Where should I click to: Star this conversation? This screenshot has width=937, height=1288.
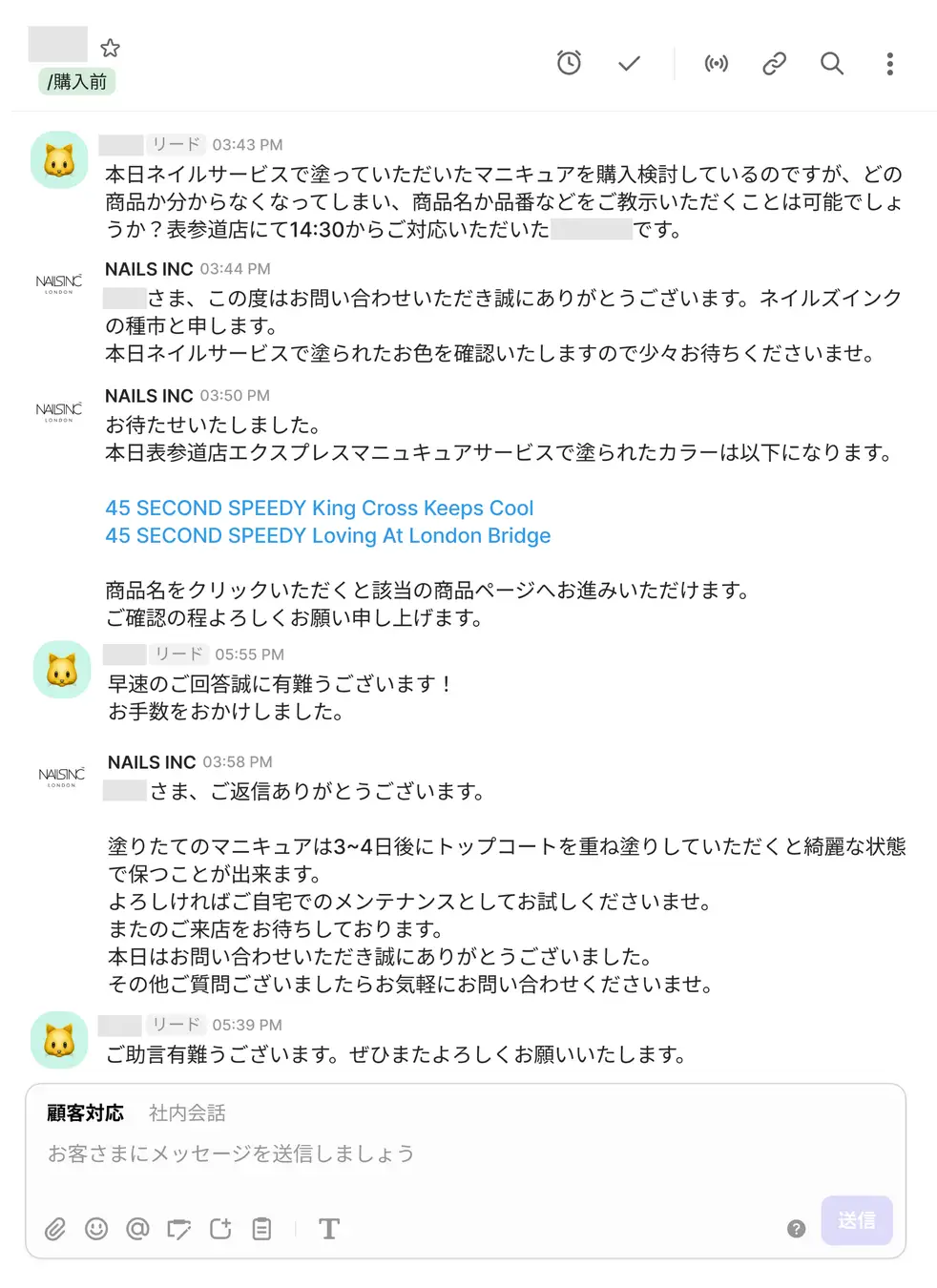[x=111, y=48]
